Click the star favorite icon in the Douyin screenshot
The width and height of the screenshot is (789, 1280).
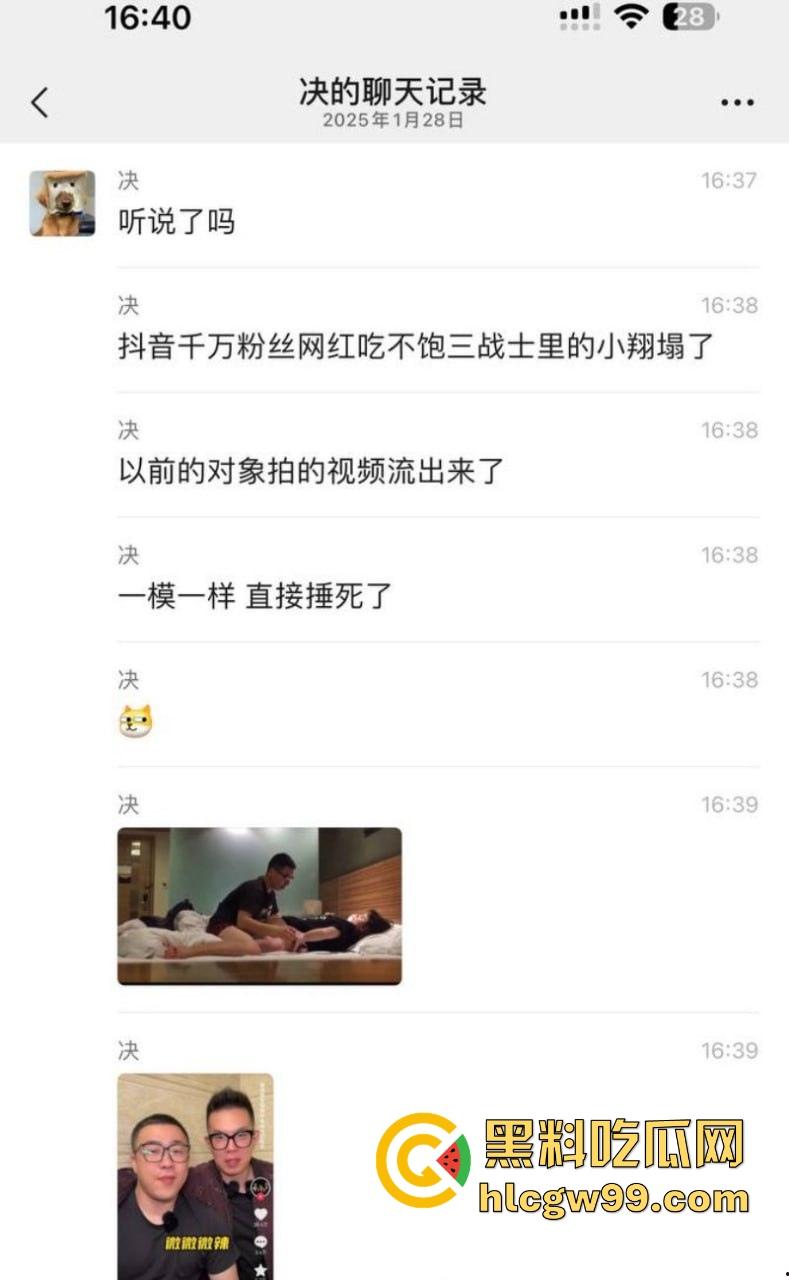260,1269
